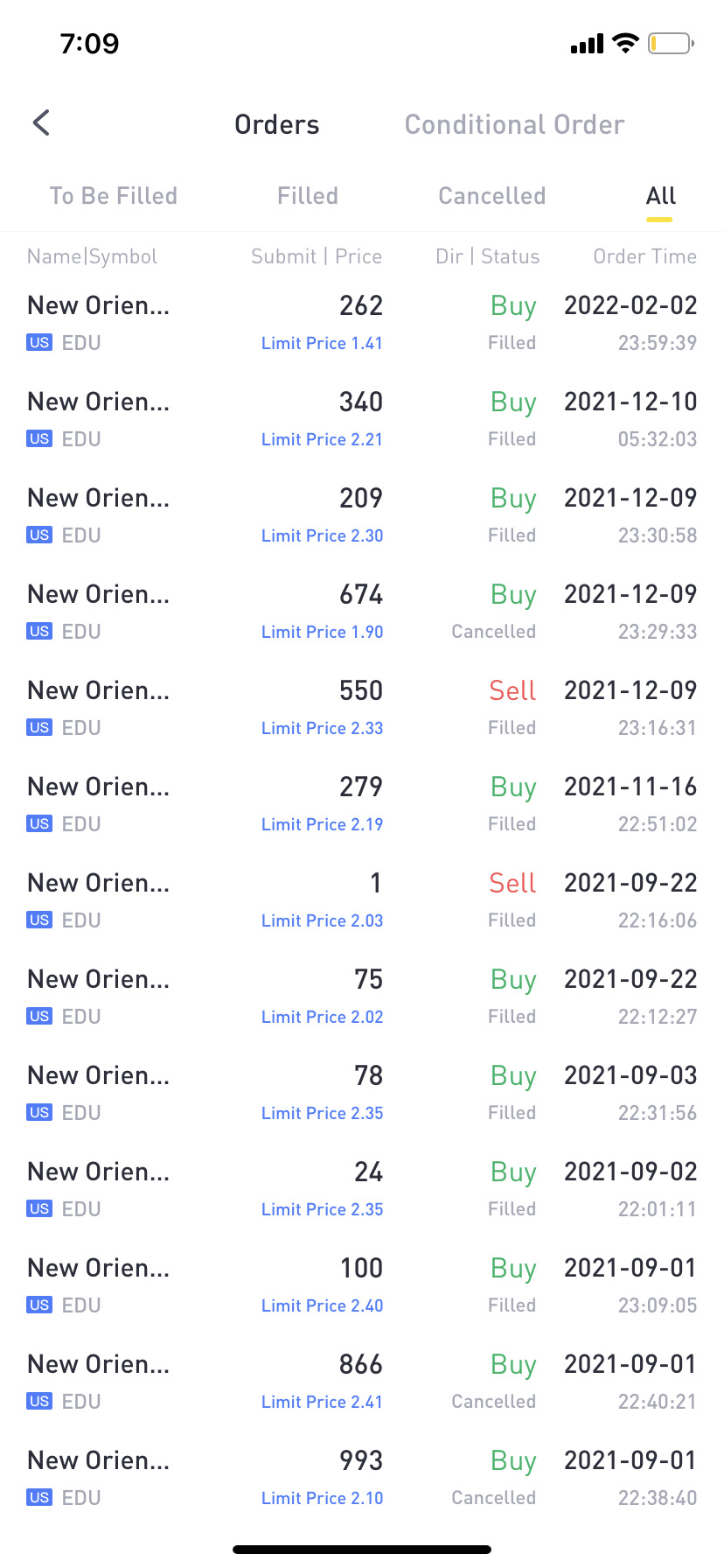Open the 340-share order at Limit Price 2.21
This screenshot has width=724, height=1568.
tap(362, 419)
